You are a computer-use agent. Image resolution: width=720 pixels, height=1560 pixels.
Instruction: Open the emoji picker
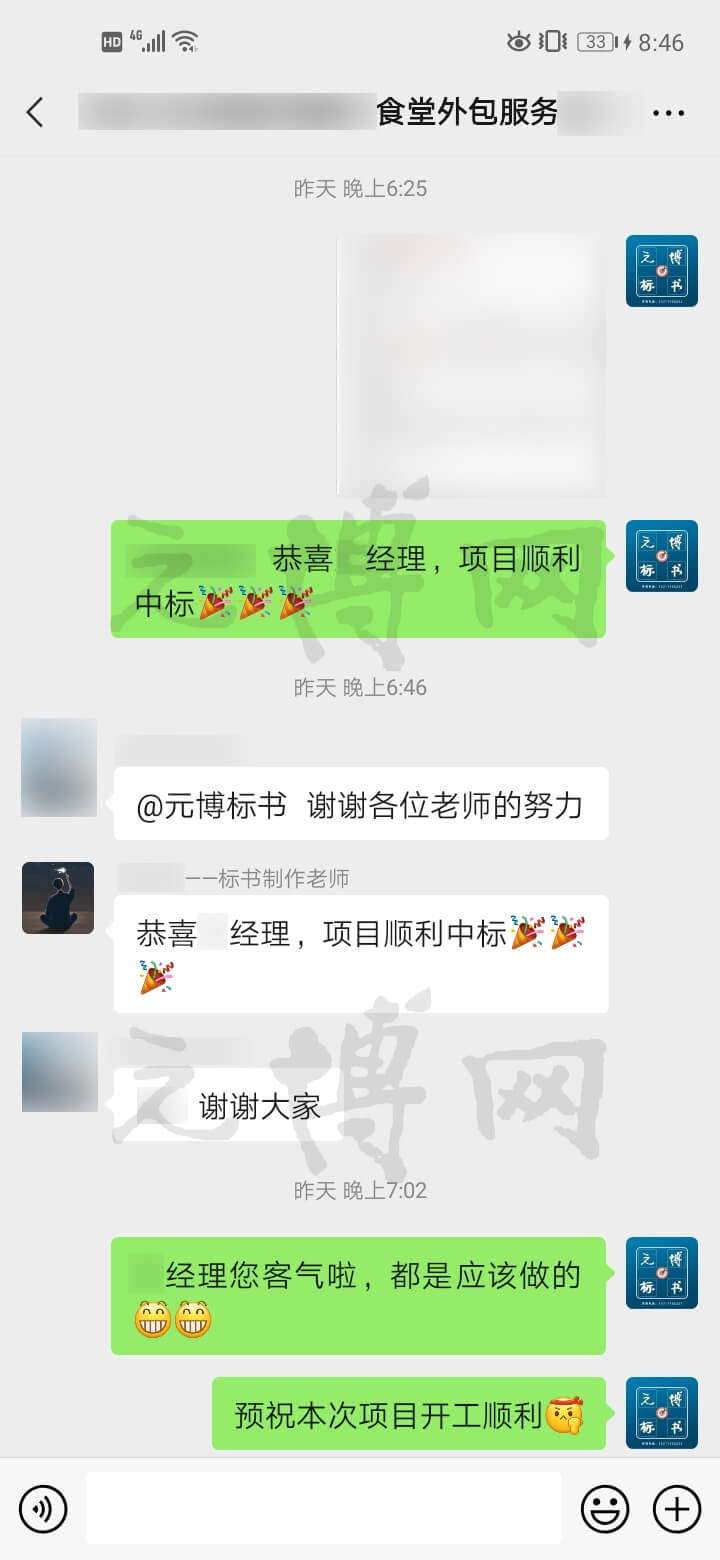[x=605, y=1508]
